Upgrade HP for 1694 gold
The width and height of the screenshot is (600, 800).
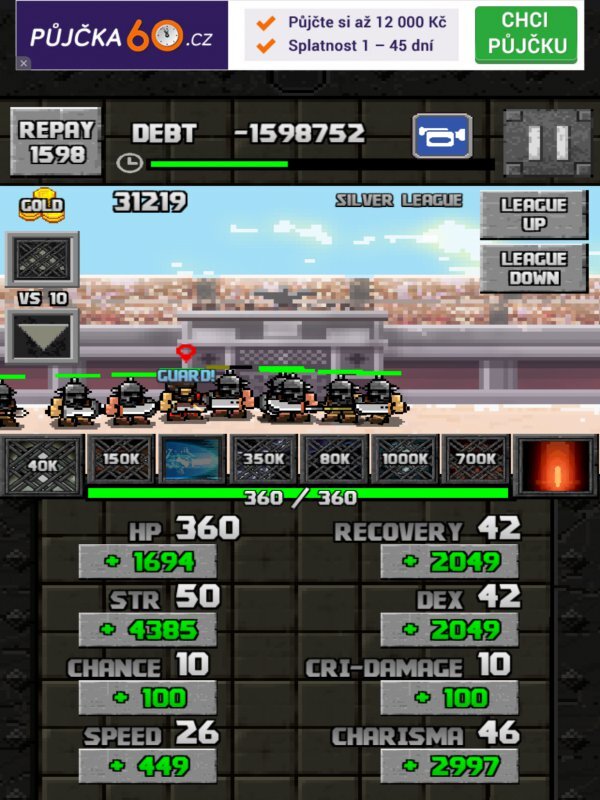147,562
